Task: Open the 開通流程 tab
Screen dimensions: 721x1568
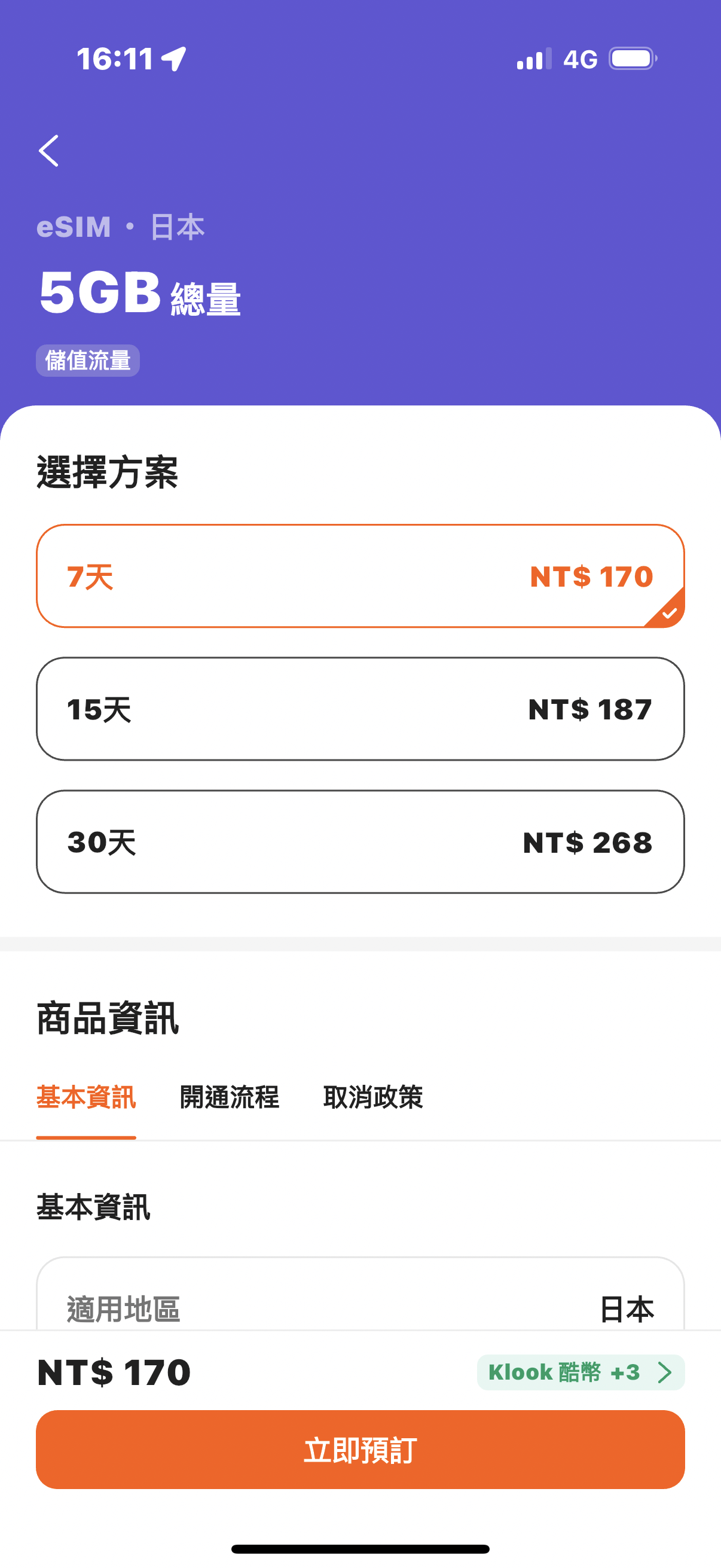Action: (230, 1097)
